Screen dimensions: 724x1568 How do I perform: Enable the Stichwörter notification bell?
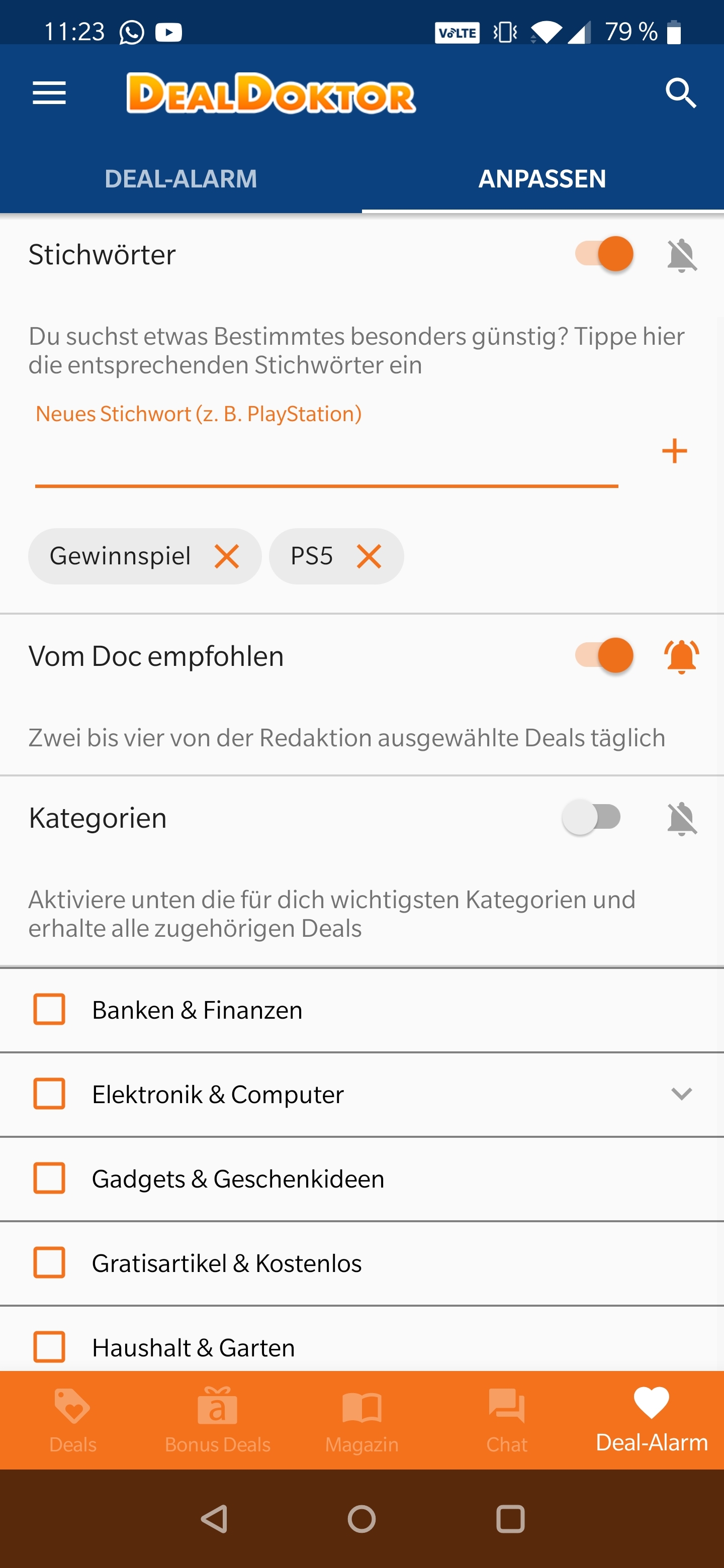(681, 254)
